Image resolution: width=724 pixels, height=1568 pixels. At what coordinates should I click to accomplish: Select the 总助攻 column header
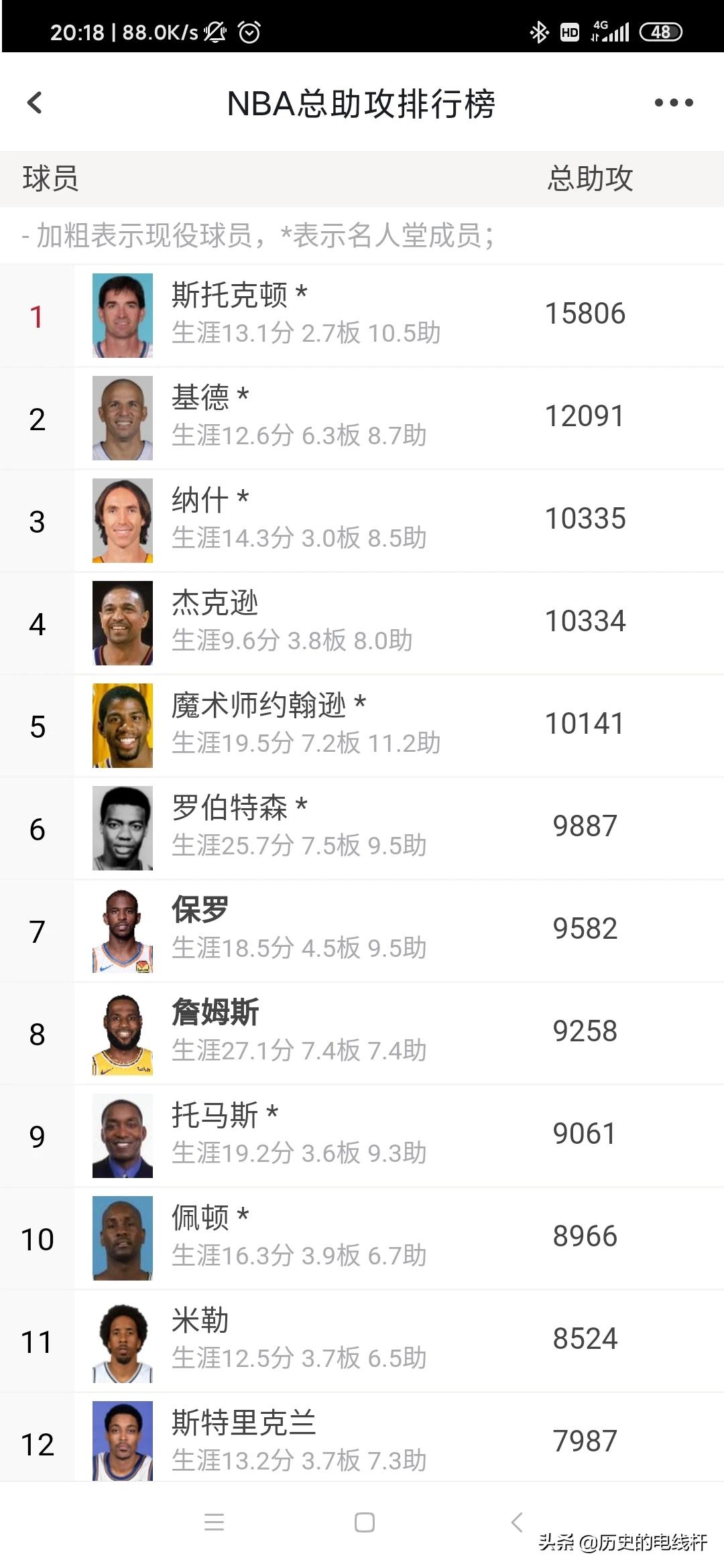point(589,178)
